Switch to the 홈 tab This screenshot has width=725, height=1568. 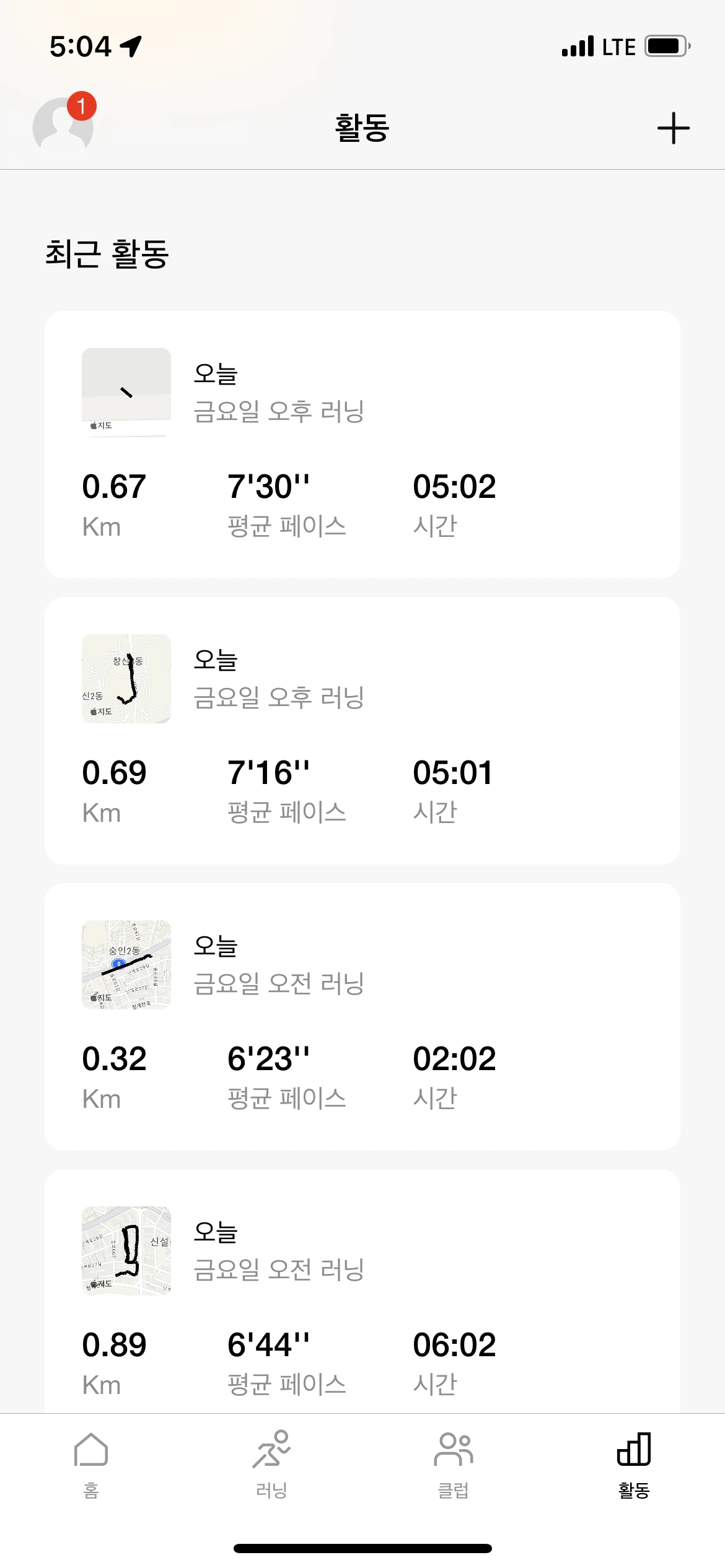[91, 1464]
